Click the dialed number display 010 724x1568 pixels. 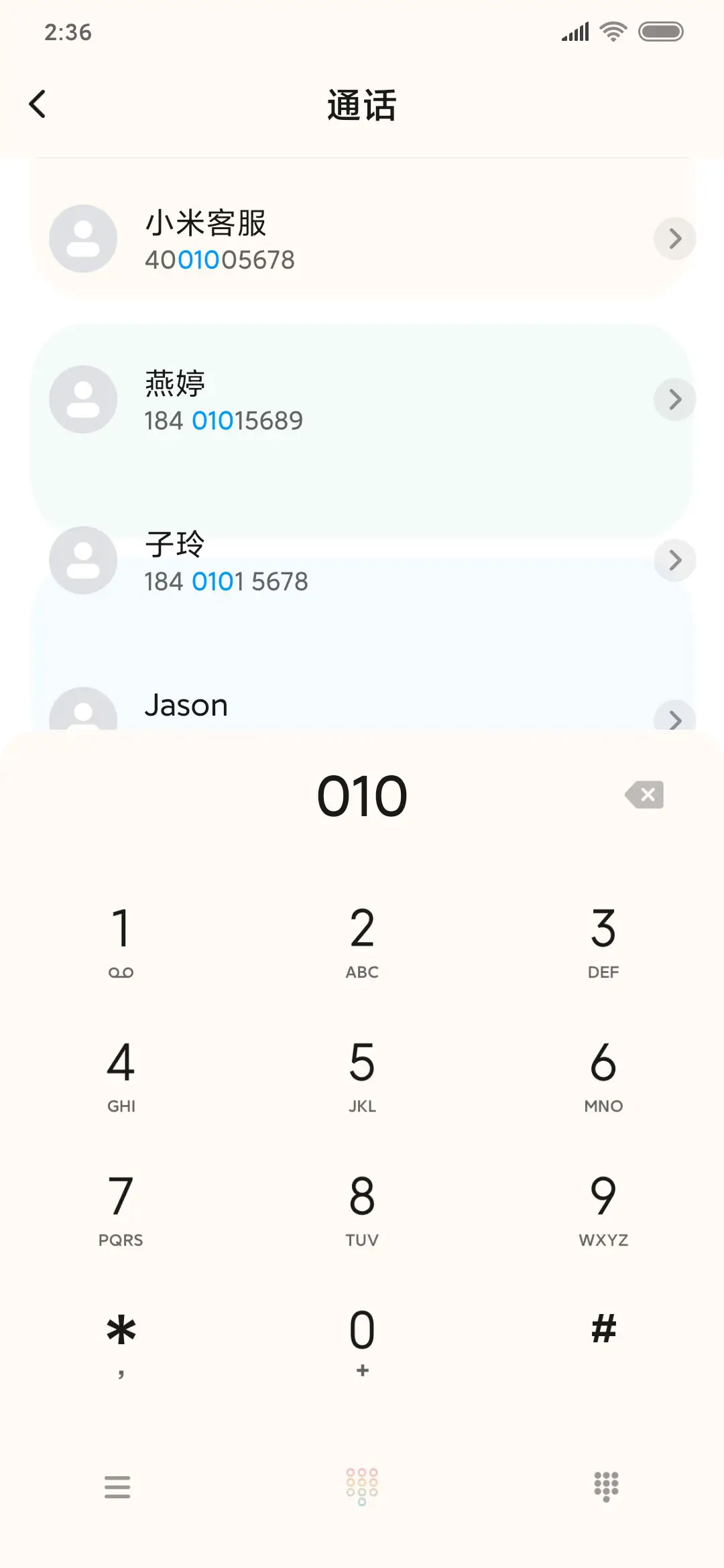(362, 795)
